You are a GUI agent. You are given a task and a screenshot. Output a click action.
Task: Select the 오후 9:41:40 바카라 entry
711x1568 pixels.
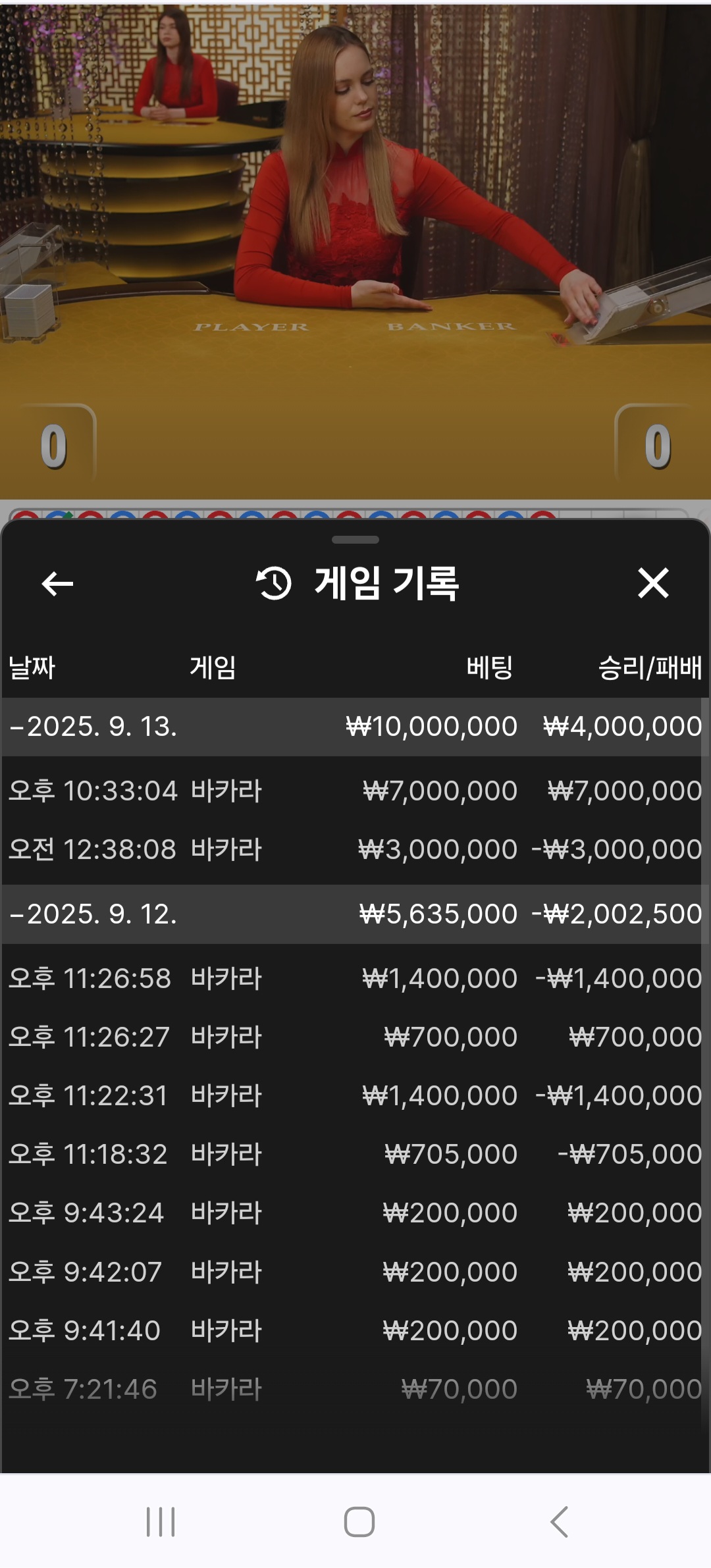point(354,1330)
